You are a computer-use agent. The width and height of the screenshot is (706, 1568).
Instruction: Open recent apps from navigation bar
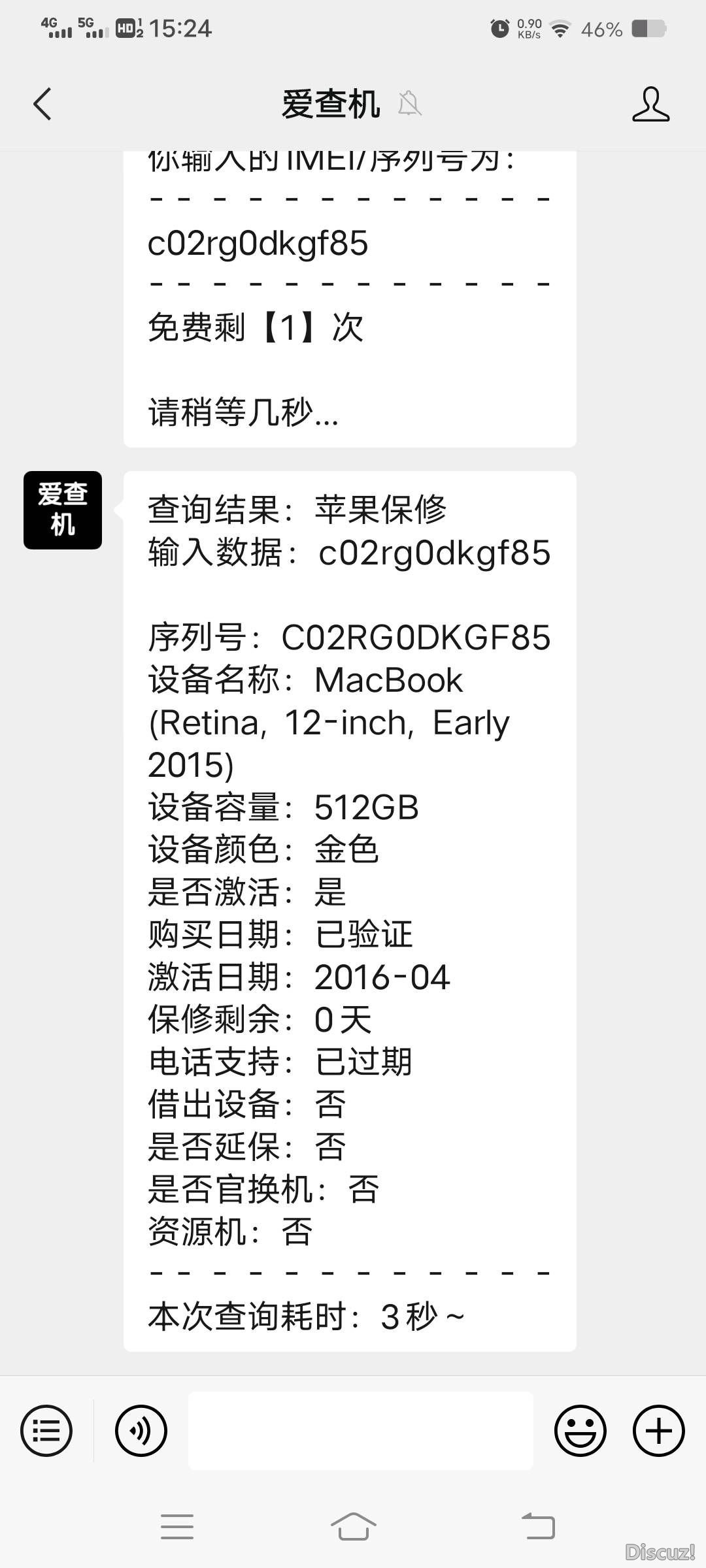[177, 1527]
